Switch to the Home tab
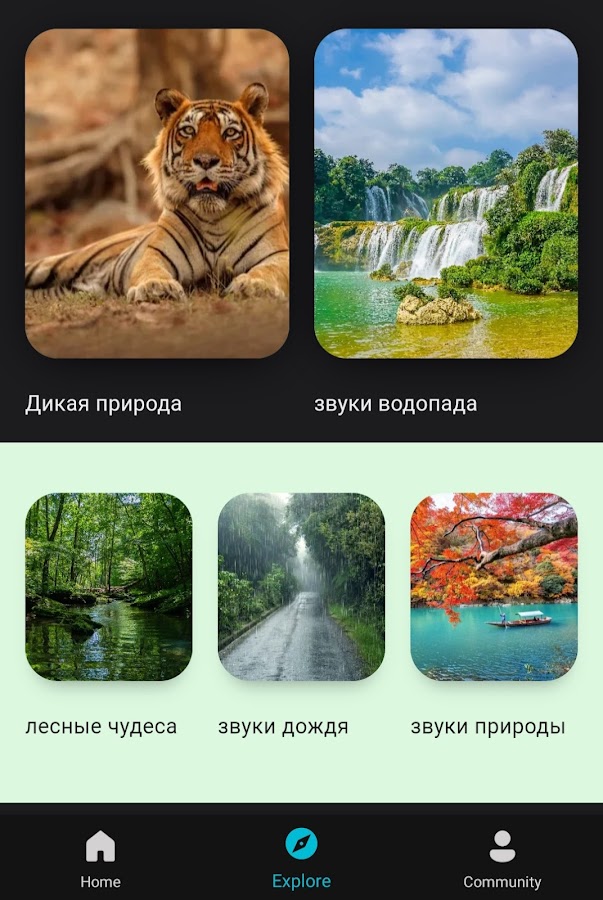This screenshot has width=603, height=900. click(100, 858)
